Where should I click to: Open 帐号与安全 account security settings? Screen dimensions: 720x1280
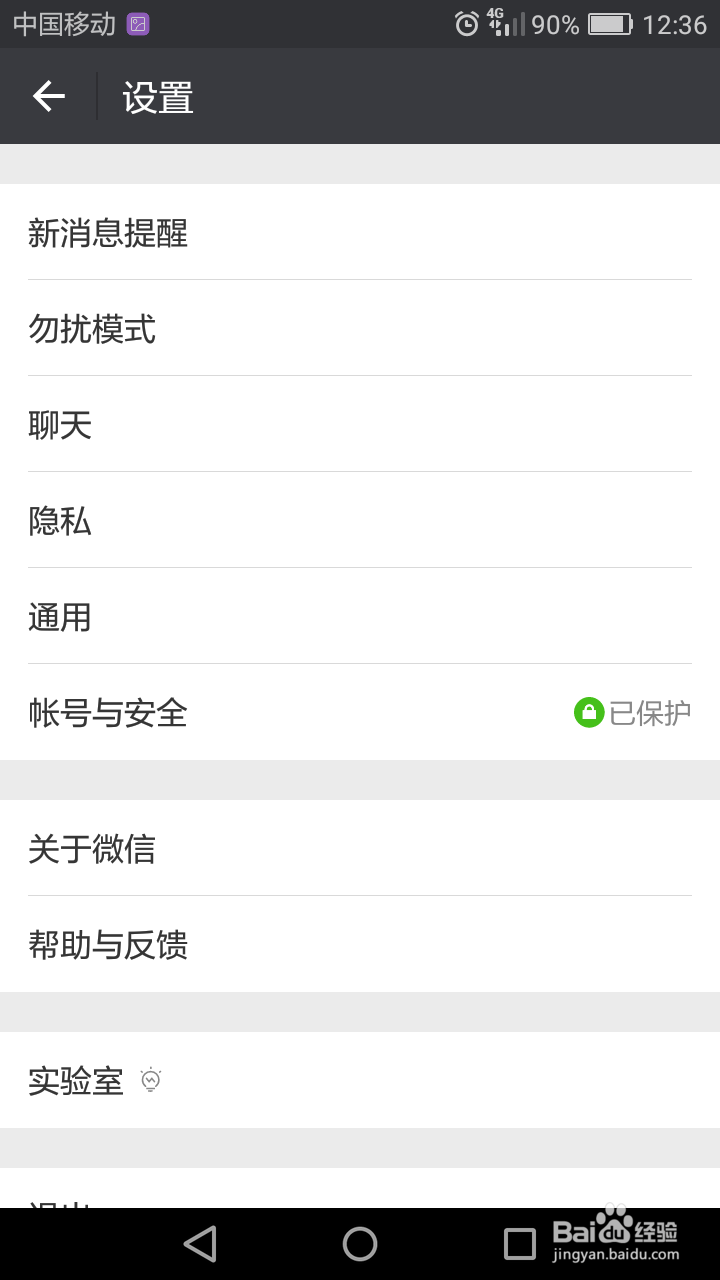coord(109,712)
